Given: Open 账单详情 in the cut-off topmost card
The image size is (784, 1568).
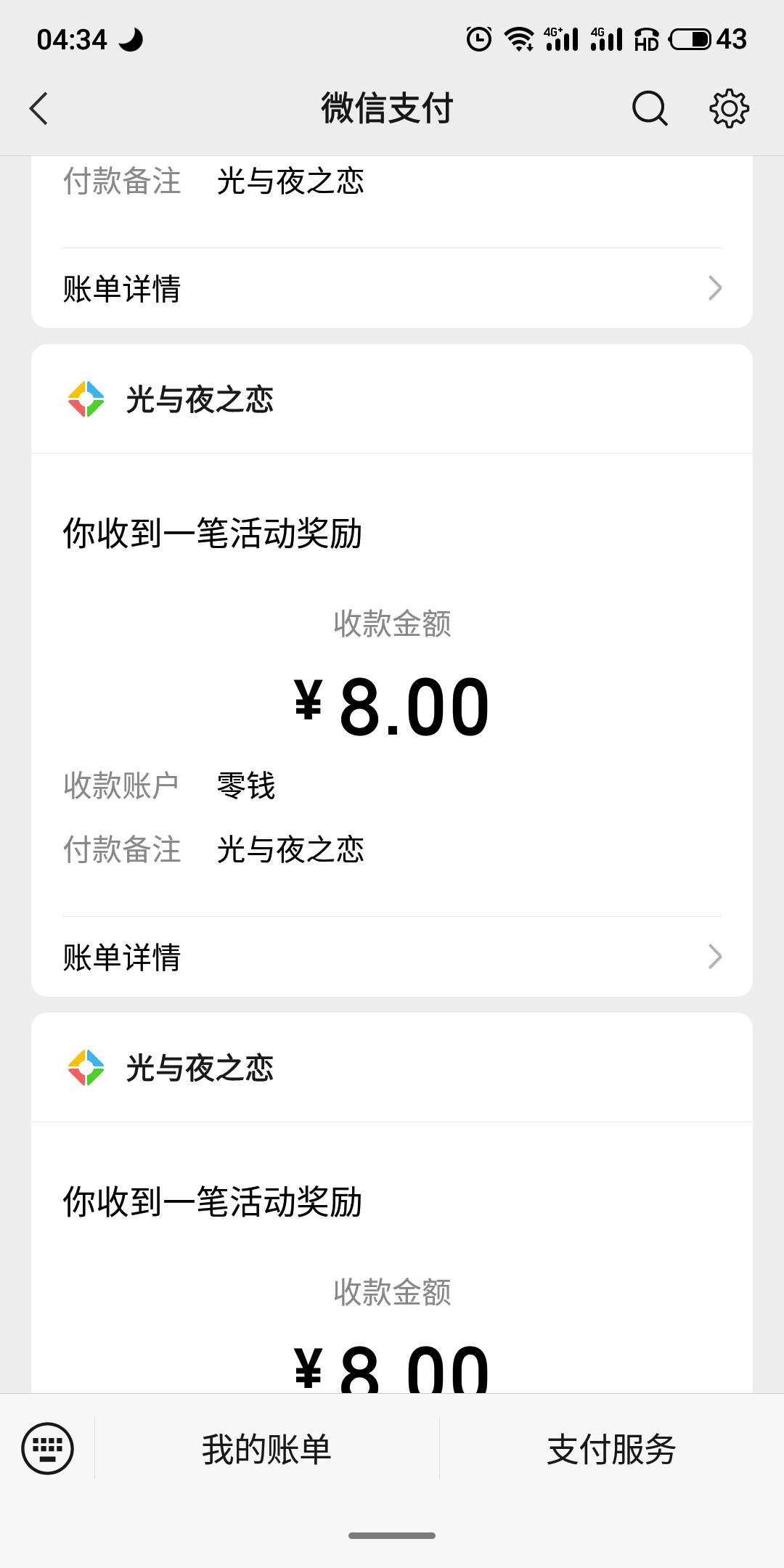Looking at the screenshot, I should 392,288.
